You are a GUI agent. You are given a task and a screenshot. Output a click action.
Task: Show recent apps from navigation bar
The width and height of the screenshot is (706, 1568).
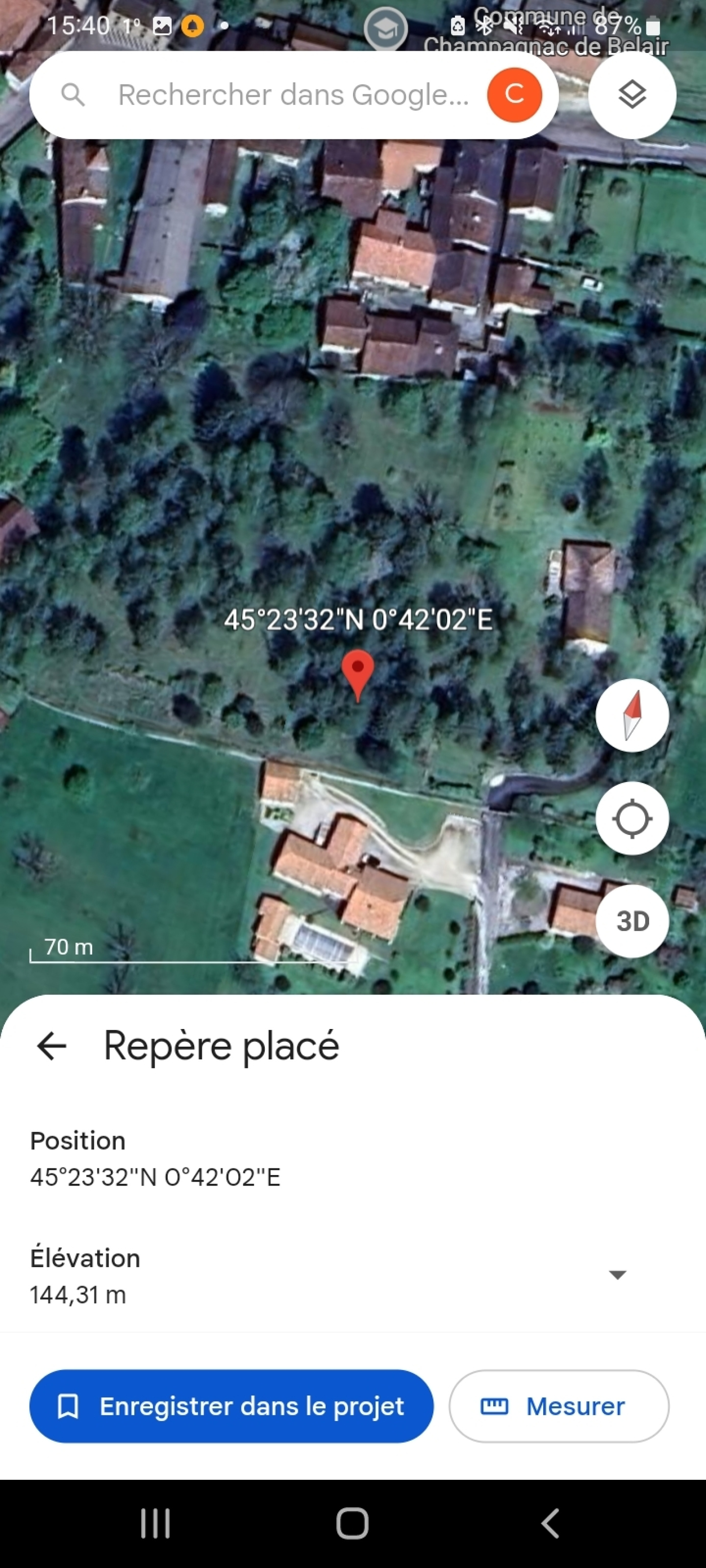click(x=155, y=1523)
